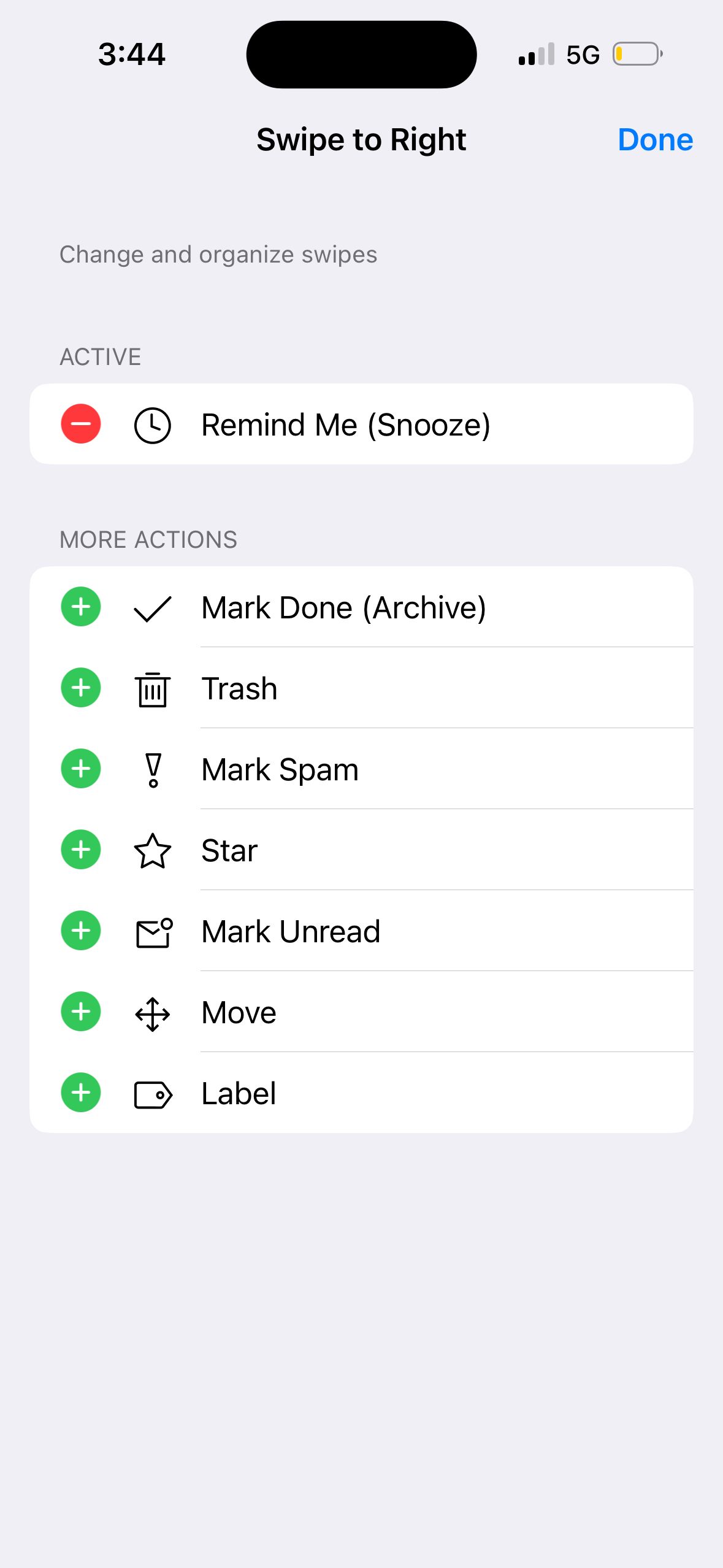Remove Remind Me (Snooze) from active swipes

click(80, 423)
